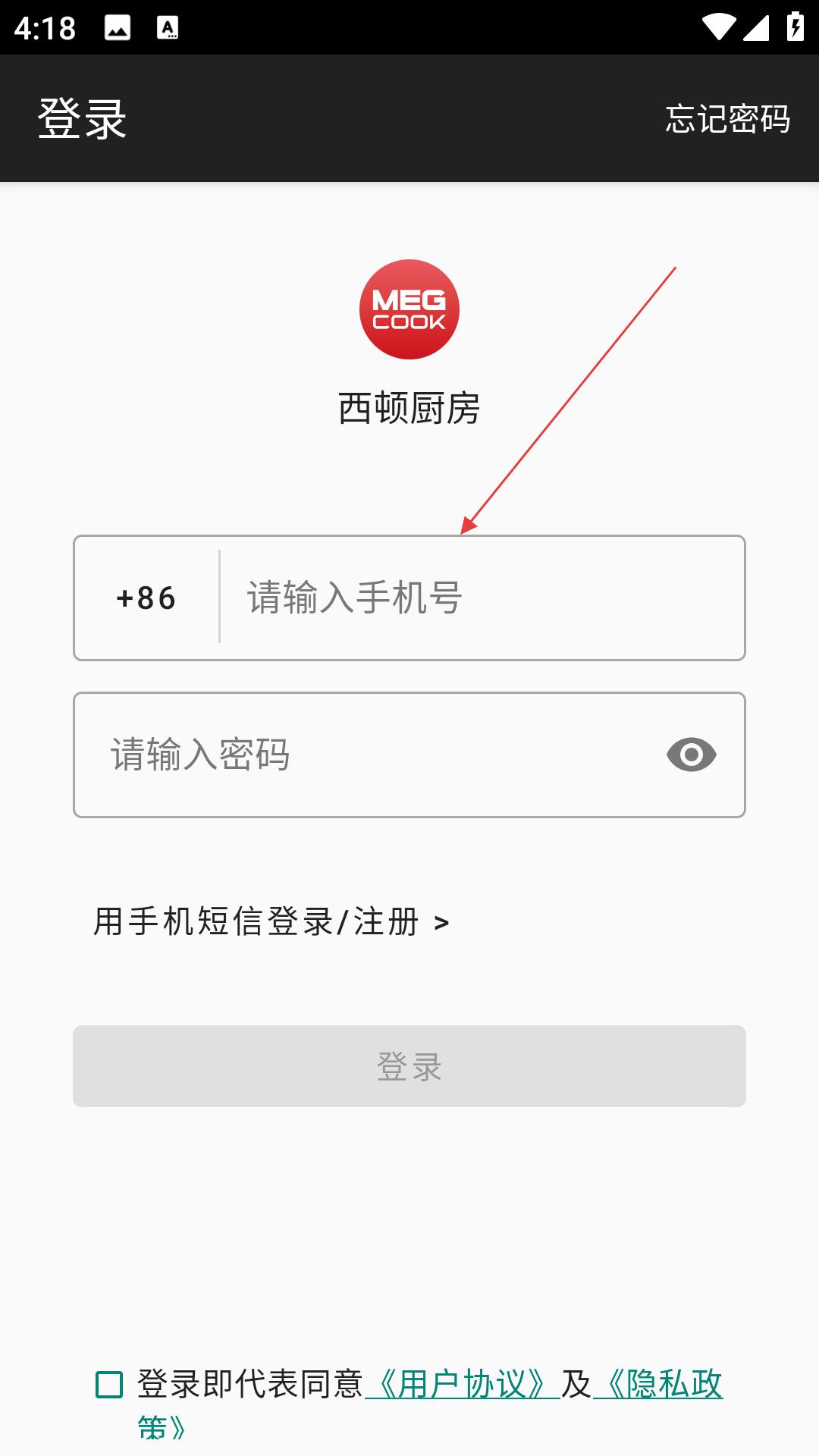Switch to 用手机短信登录/注册

point(271,922)
